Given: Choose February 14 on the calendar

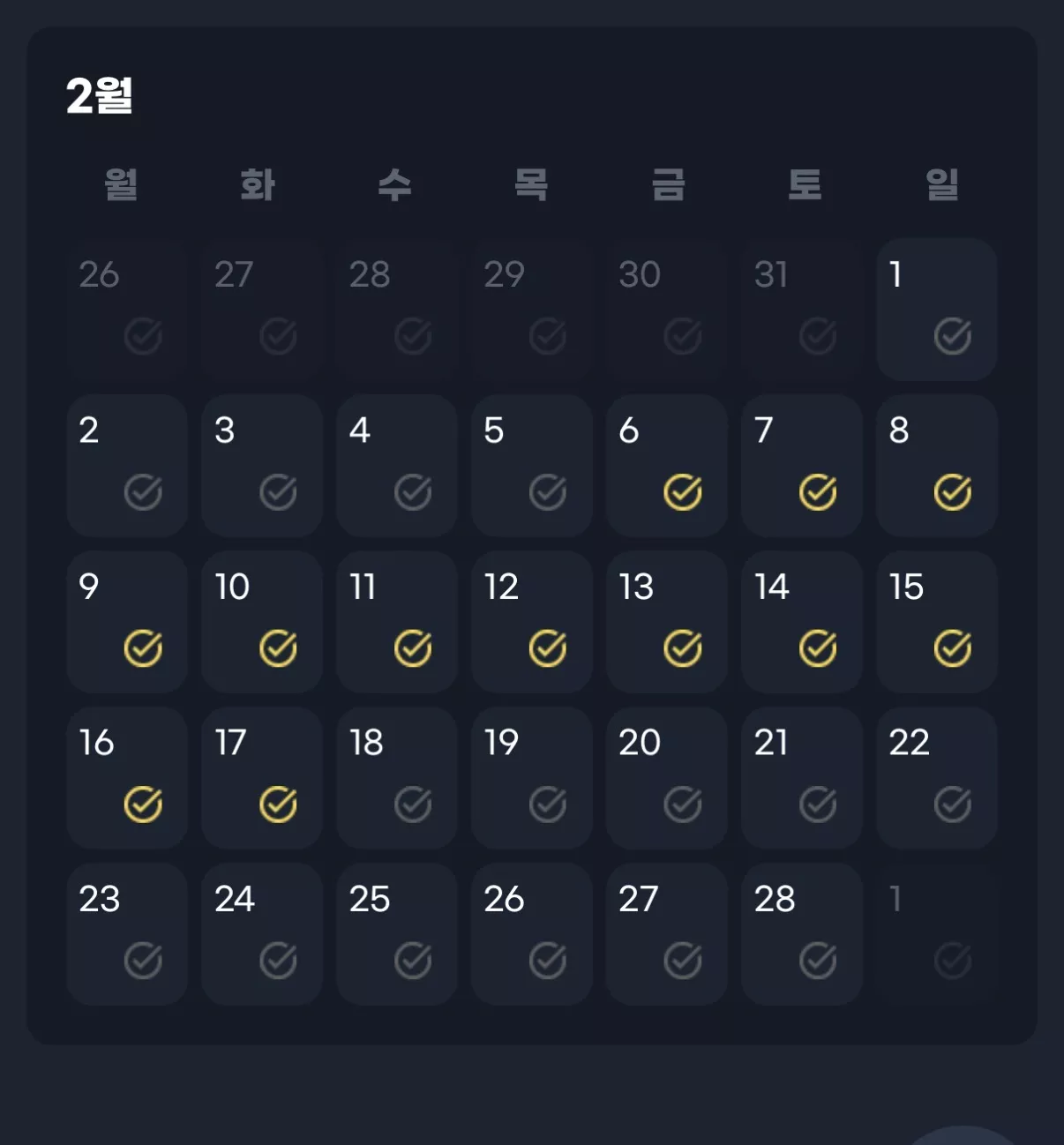Looking at the screenshot, I should 802,622.
